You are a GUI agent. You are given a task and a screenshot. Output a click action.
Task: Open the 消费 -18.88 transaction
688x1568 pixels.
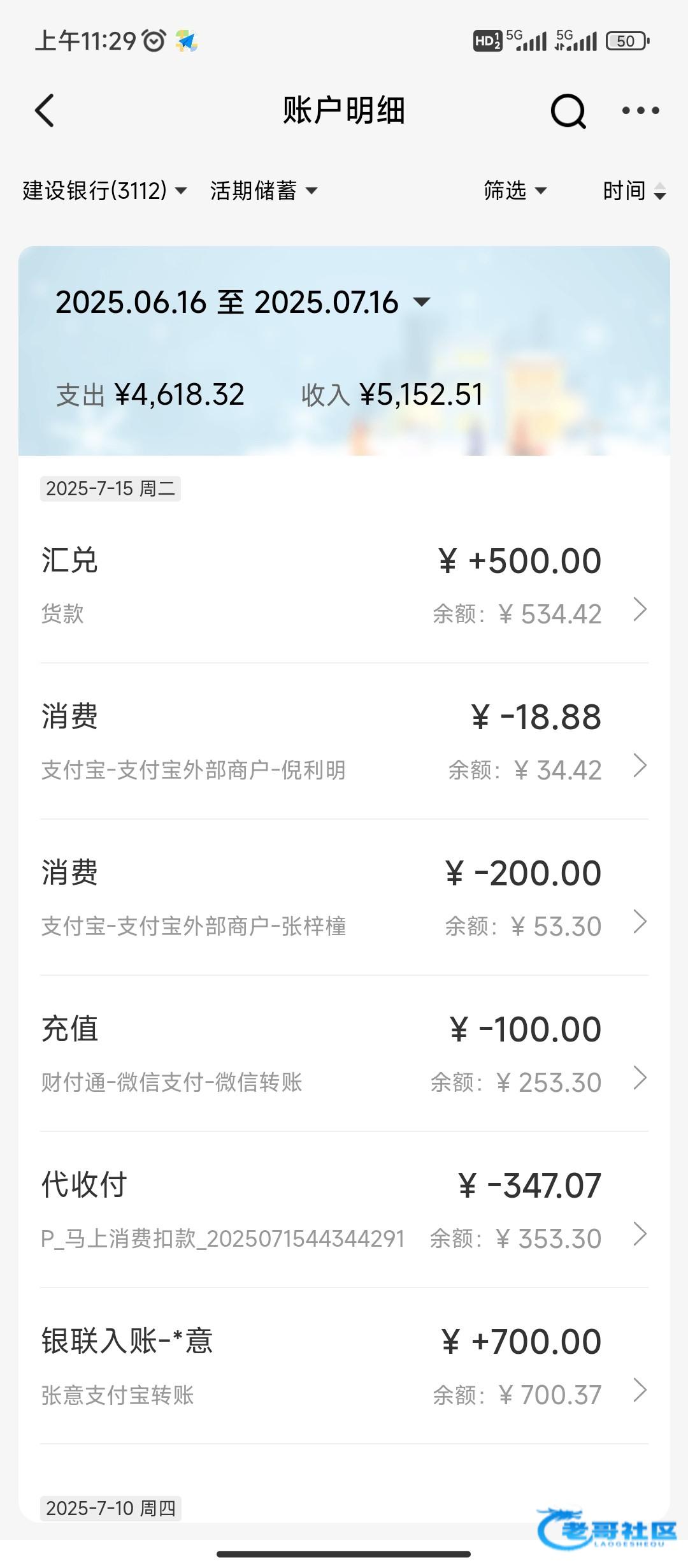[x=344, y=741]
